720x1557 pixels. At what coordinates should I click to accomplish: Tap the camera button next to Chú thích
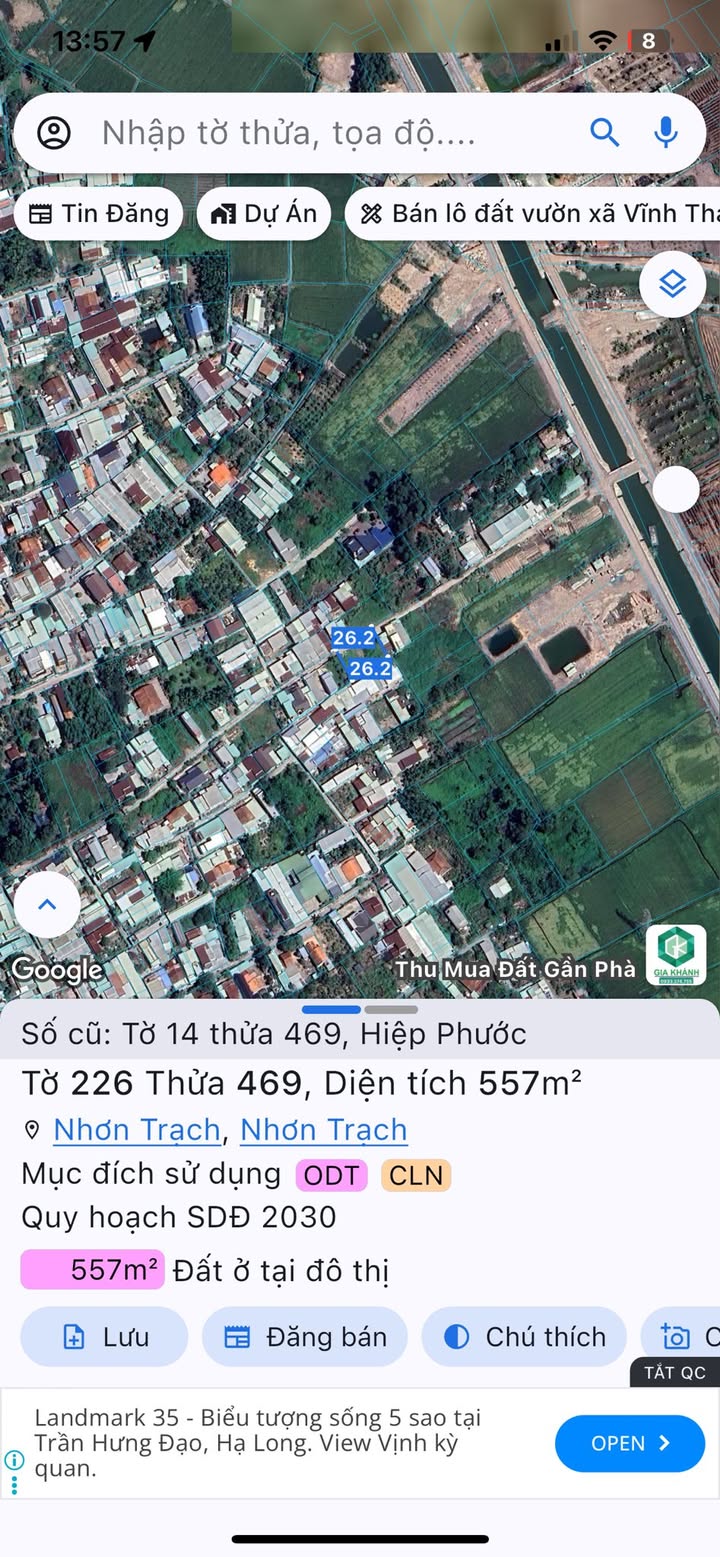[682, 1337]
